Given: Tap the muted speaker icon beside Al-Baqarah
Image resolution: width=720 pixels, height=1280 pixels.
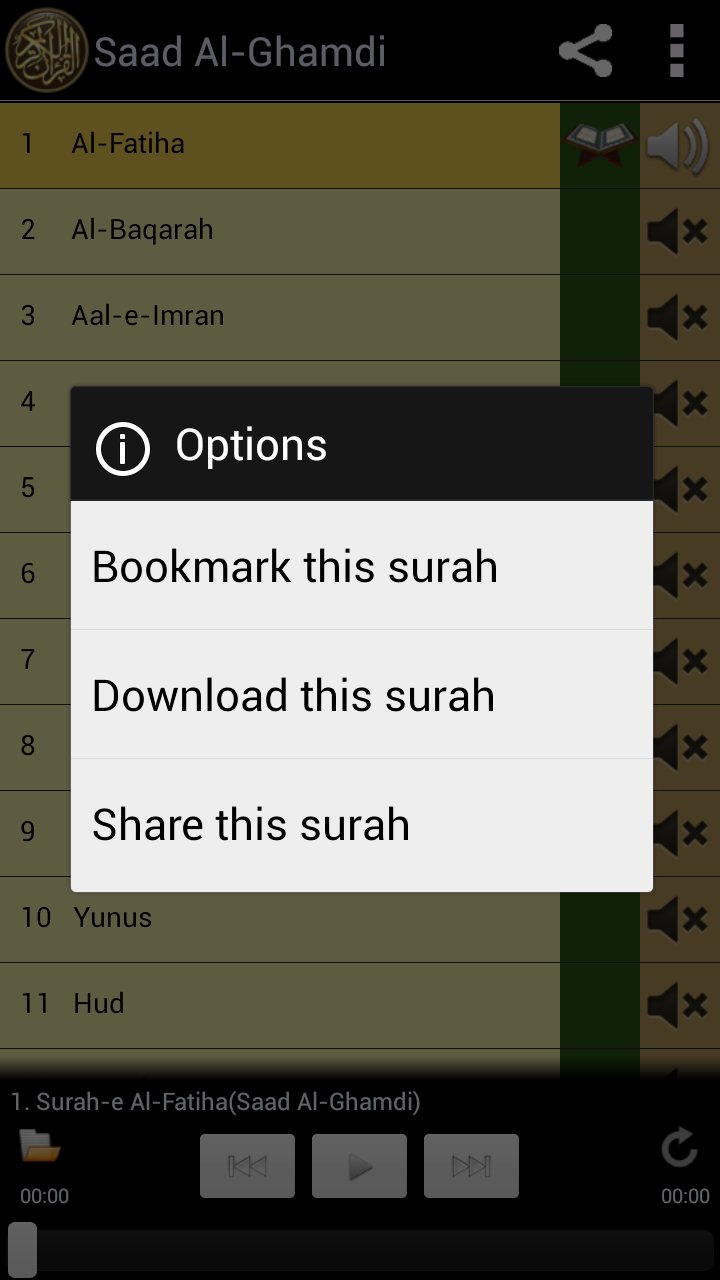Looking at the screenshot, I should tap(678, 232).
